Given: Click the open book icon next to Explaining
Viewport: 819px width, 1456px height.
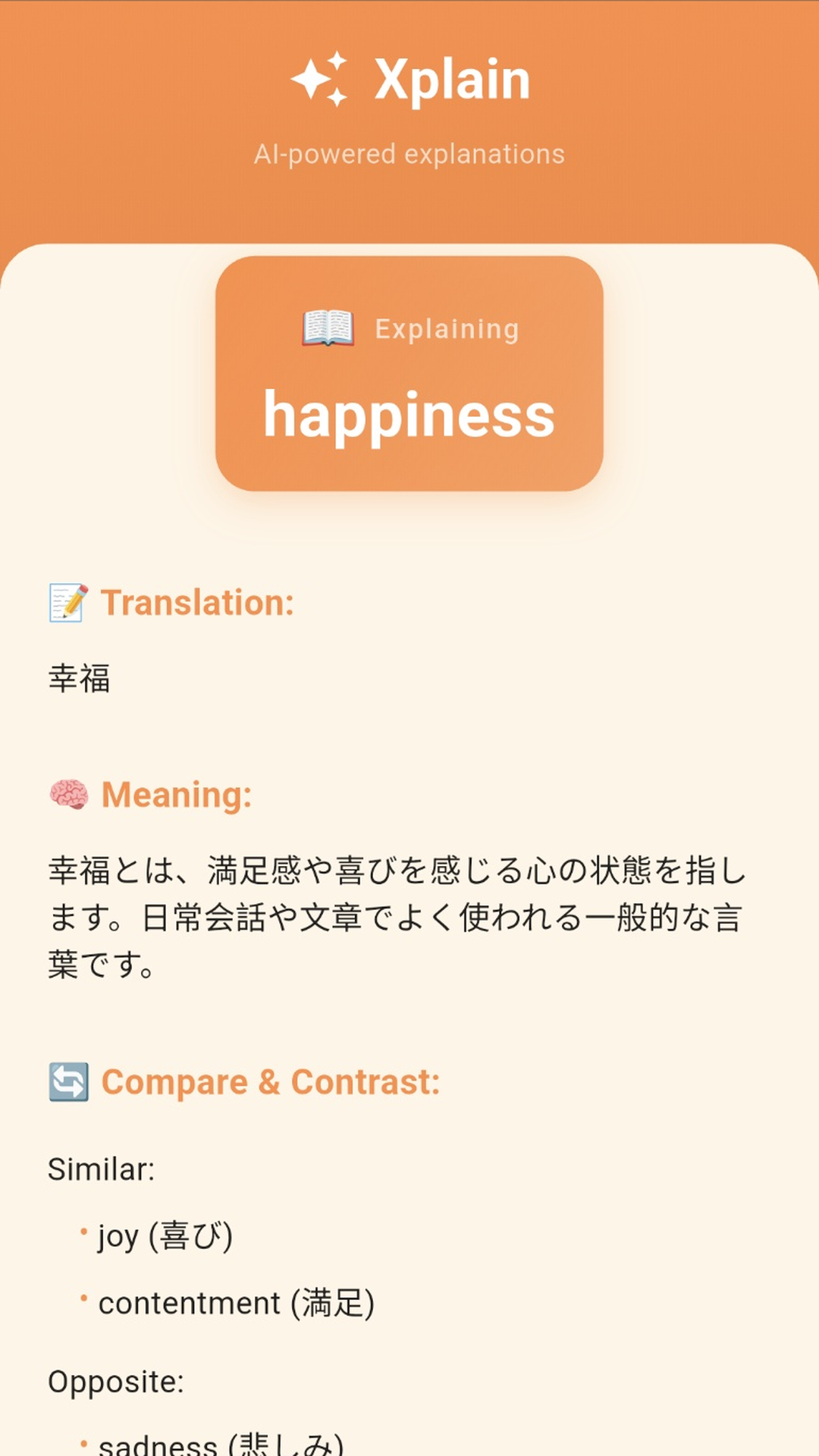Looking at the screenshot, I should (328, 328).
